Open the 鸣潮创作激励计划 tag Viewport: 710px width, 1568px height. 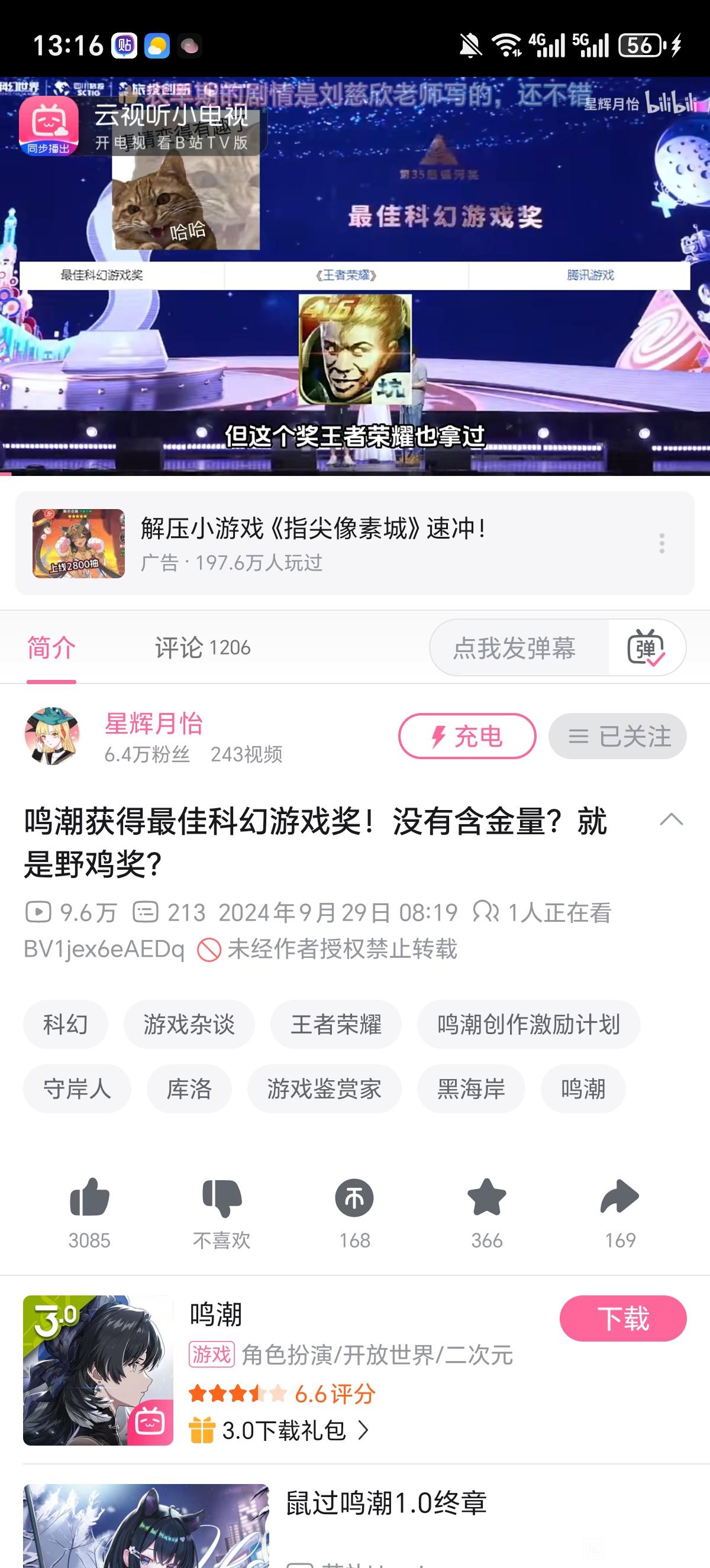tap(528, 1025)
